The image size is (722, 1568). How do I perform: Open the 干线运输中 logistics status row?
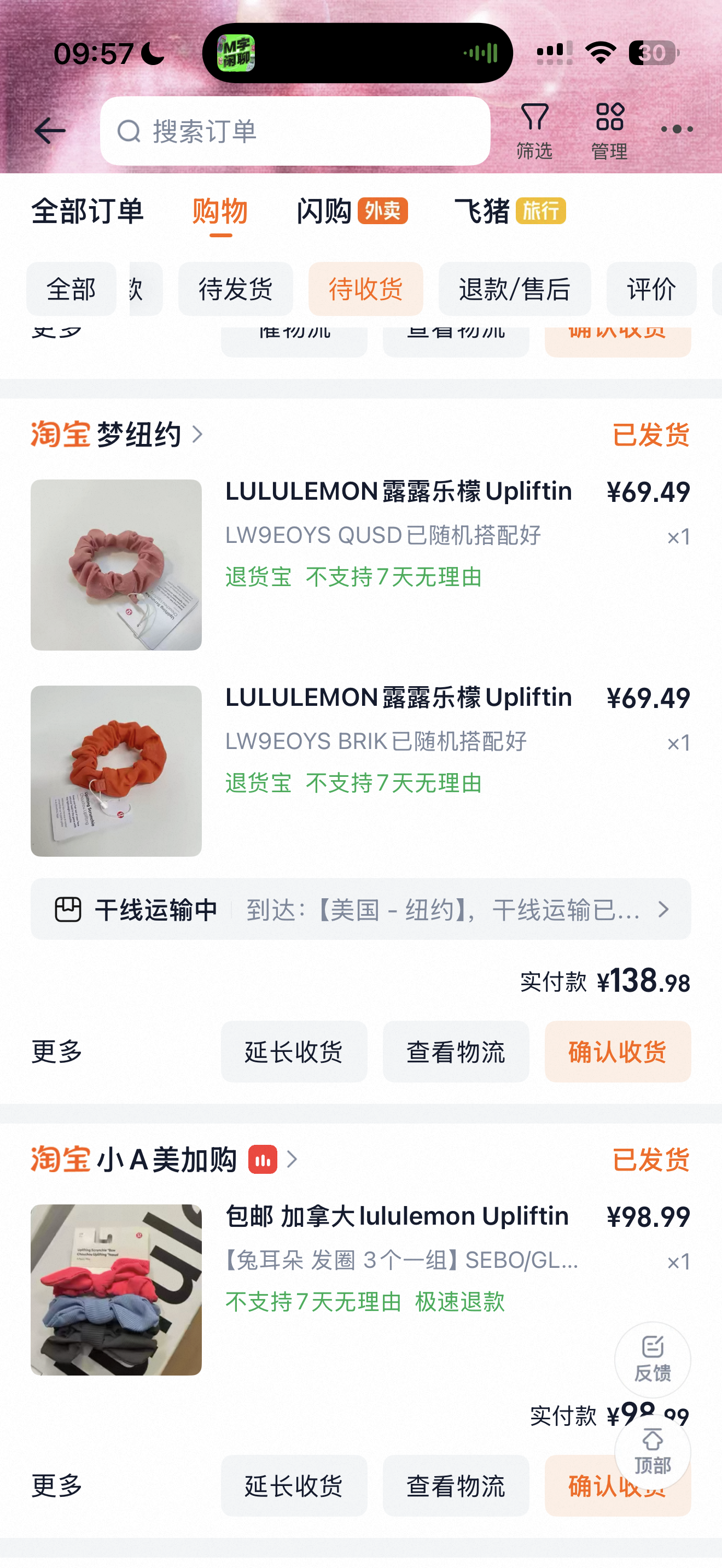(361, 909)
